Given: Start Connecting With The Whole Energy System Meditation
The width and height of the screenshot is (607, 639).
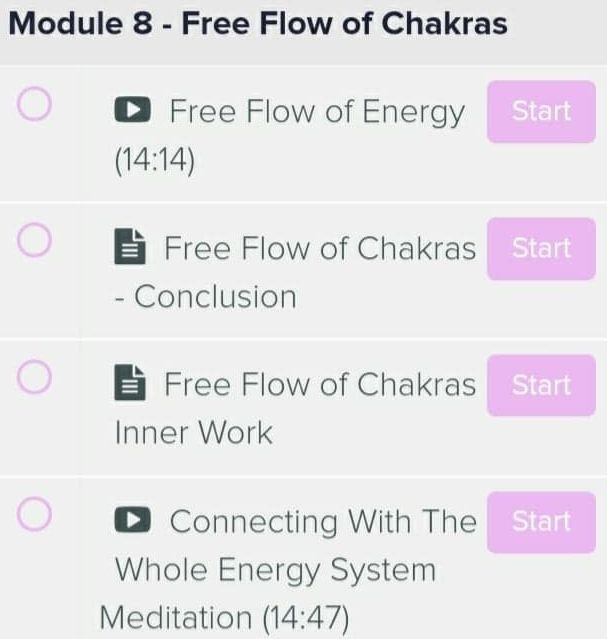Looking at the screenshot, I should tap(541, 521).
